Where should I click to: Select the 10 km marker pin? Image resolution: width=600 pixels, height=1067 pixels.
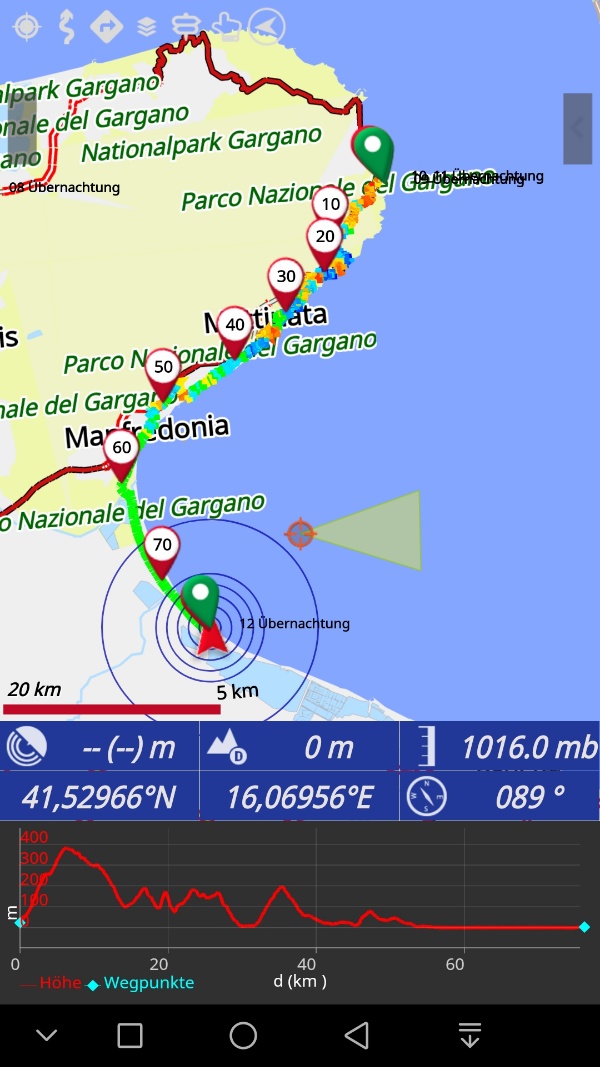(x=330, y=206)
